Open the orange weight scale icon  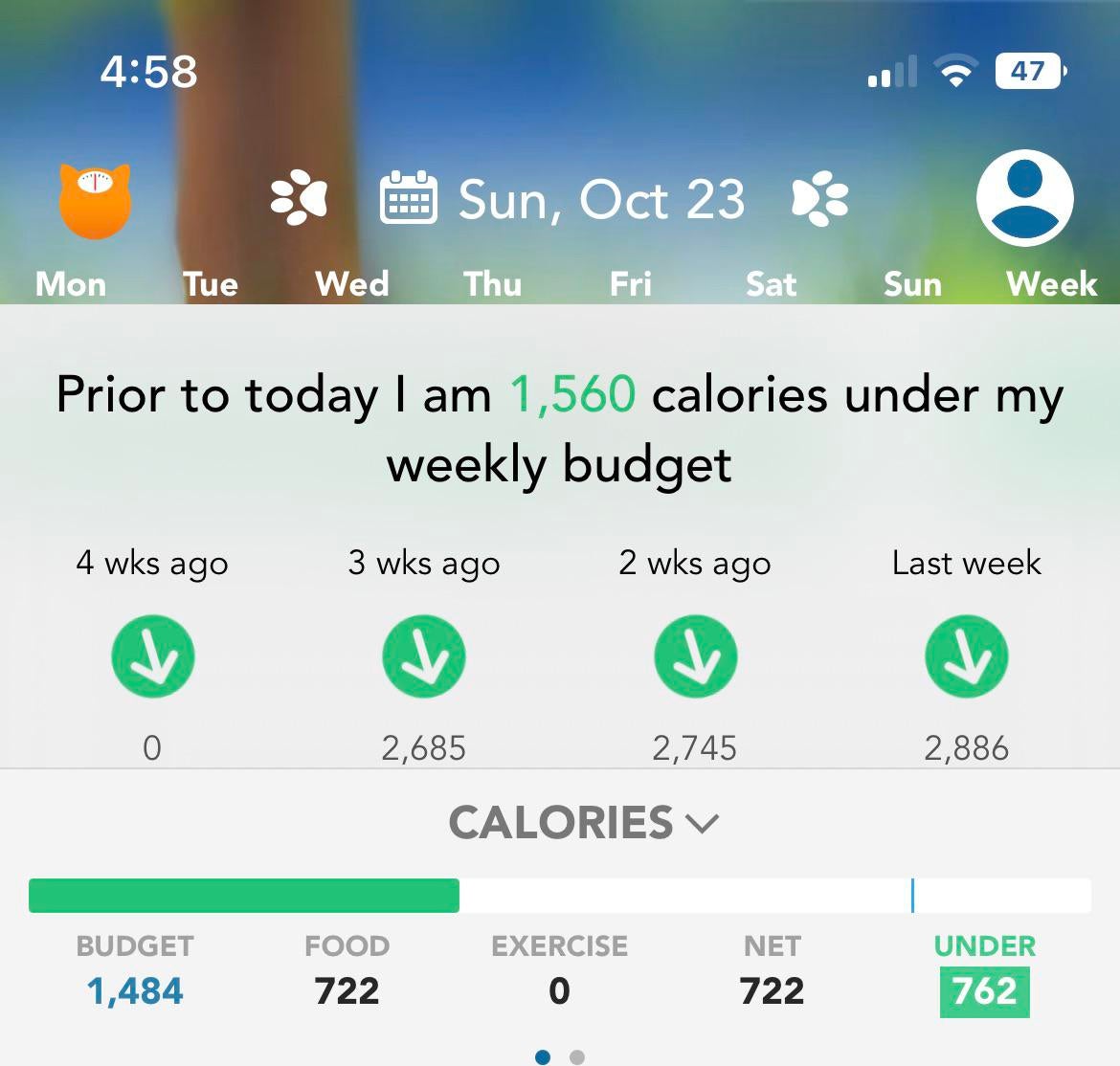point(95,201)
